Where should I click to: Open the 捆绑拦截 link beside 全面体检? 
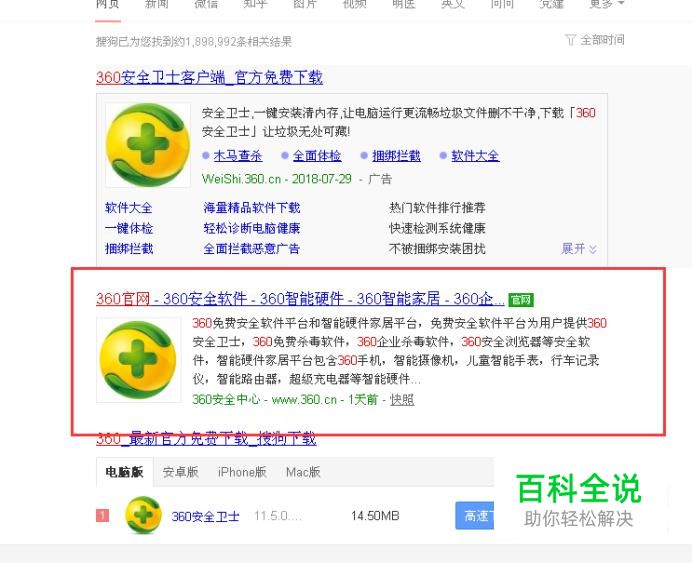pos(396,156)
